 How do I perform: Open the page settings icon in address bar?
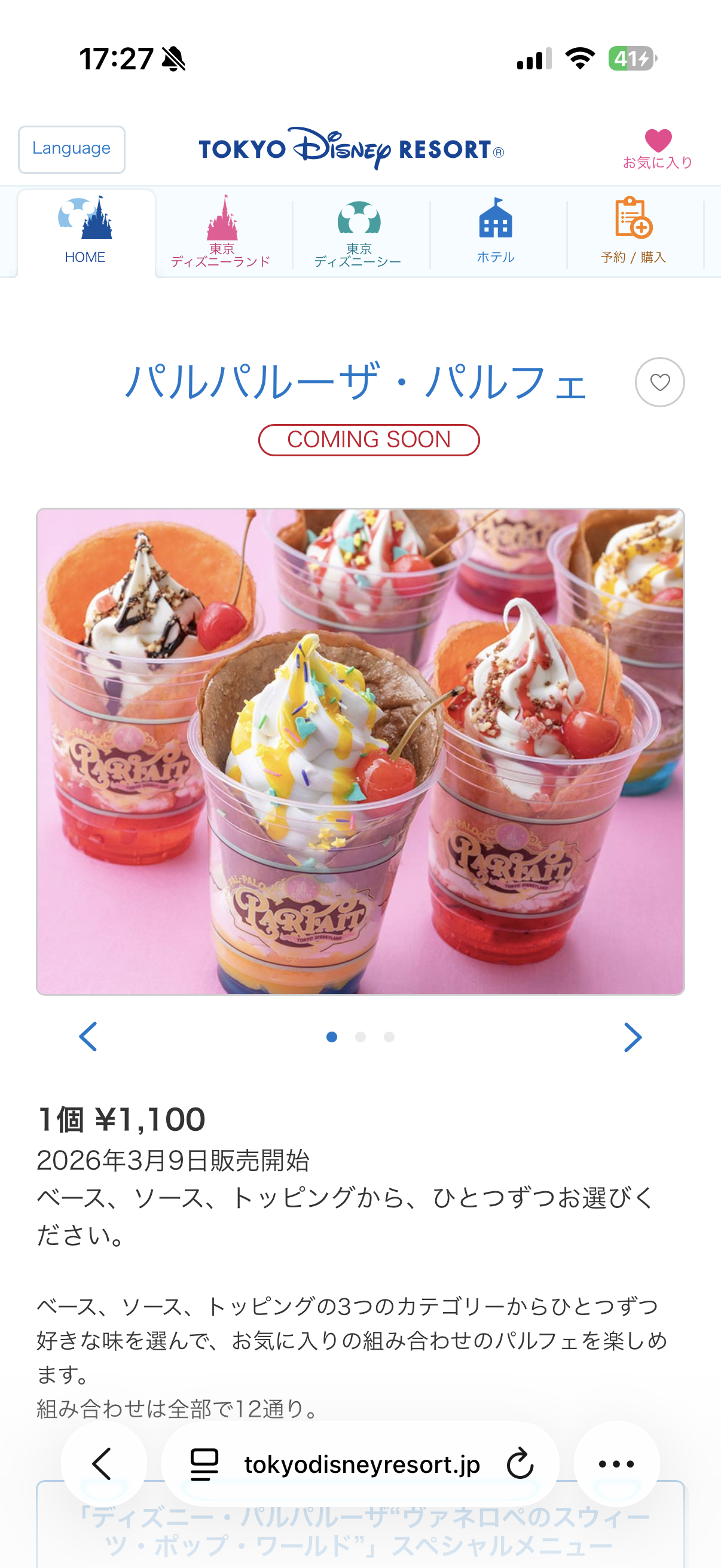click(x=204, y=1464)
